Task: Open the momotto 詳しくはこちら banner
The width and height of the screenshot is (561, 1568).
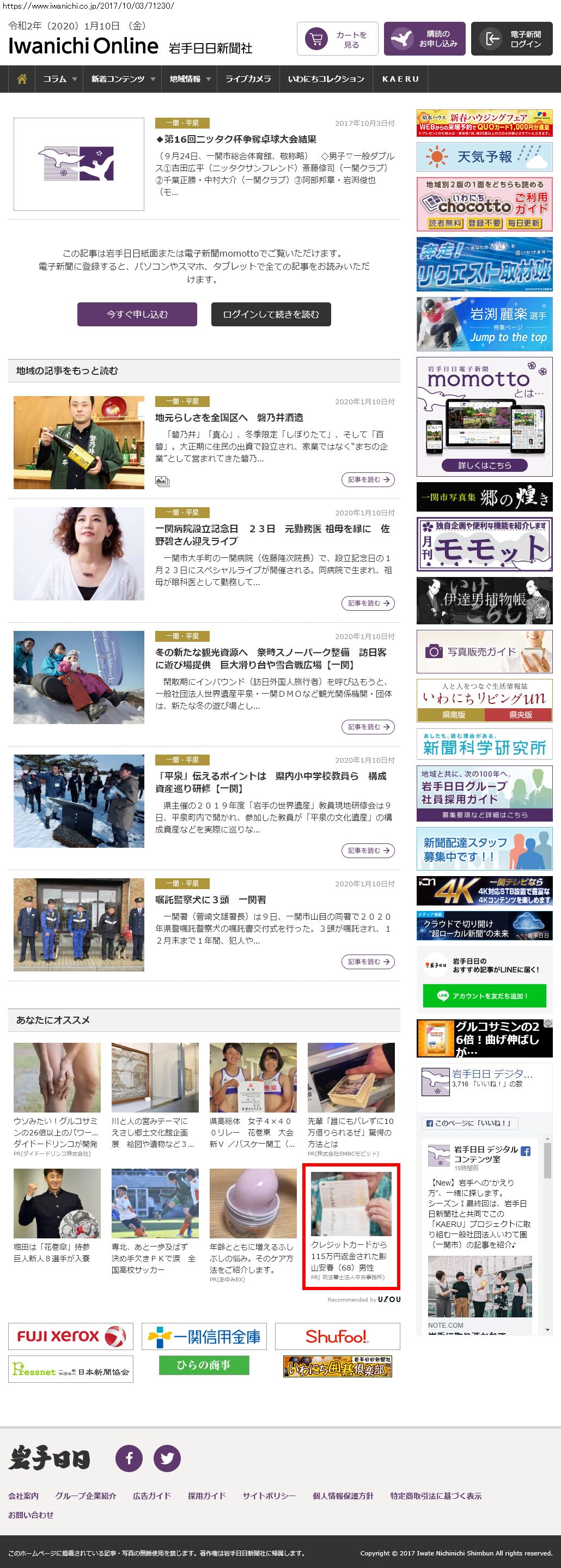Action: click(484, 465)
